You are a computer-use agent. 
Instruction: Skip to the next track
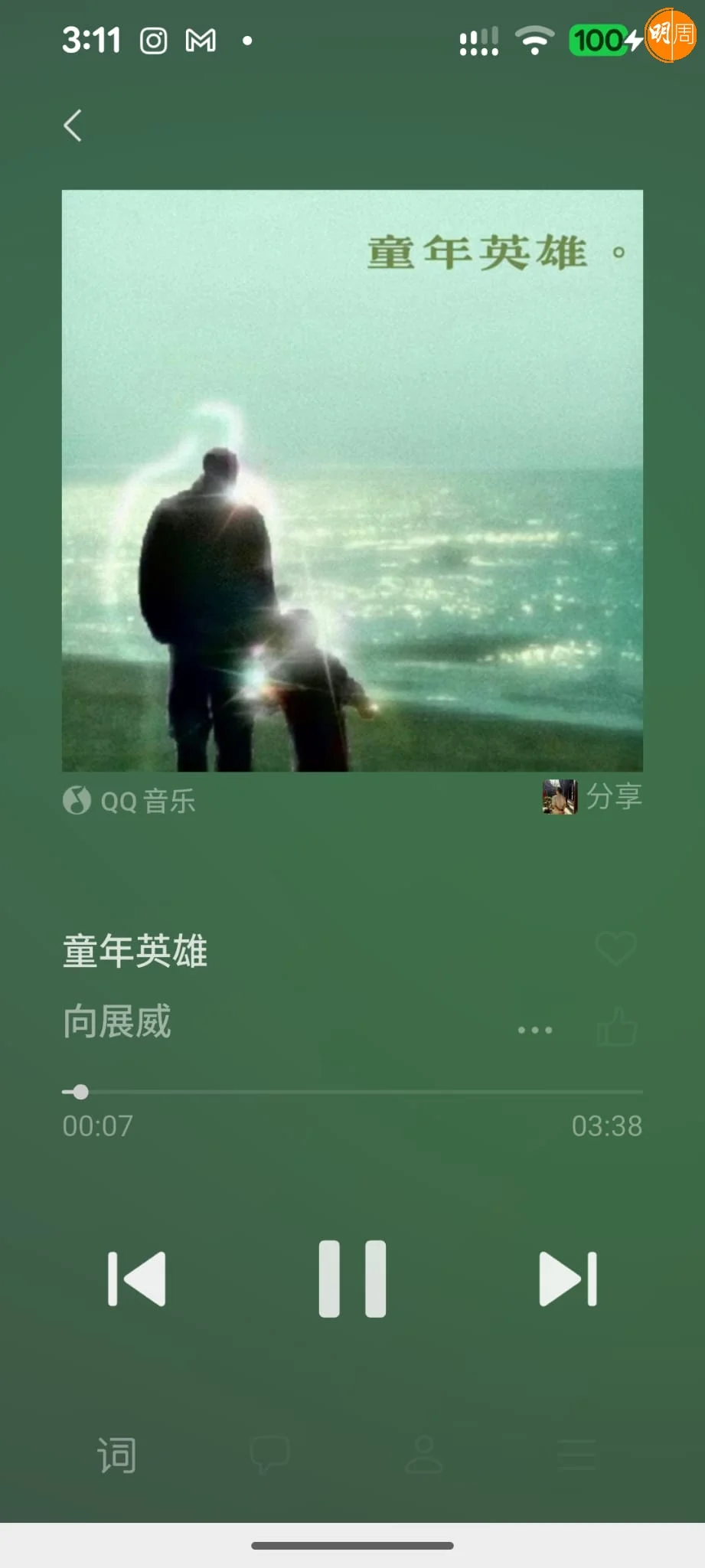(x=568, y=1279)
